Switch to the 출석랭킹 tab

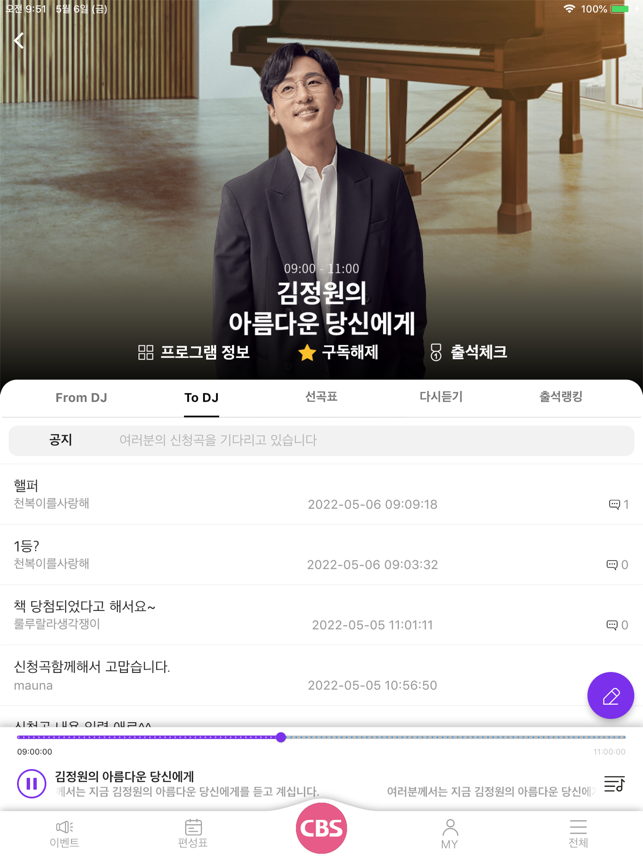tap(561, 397)
